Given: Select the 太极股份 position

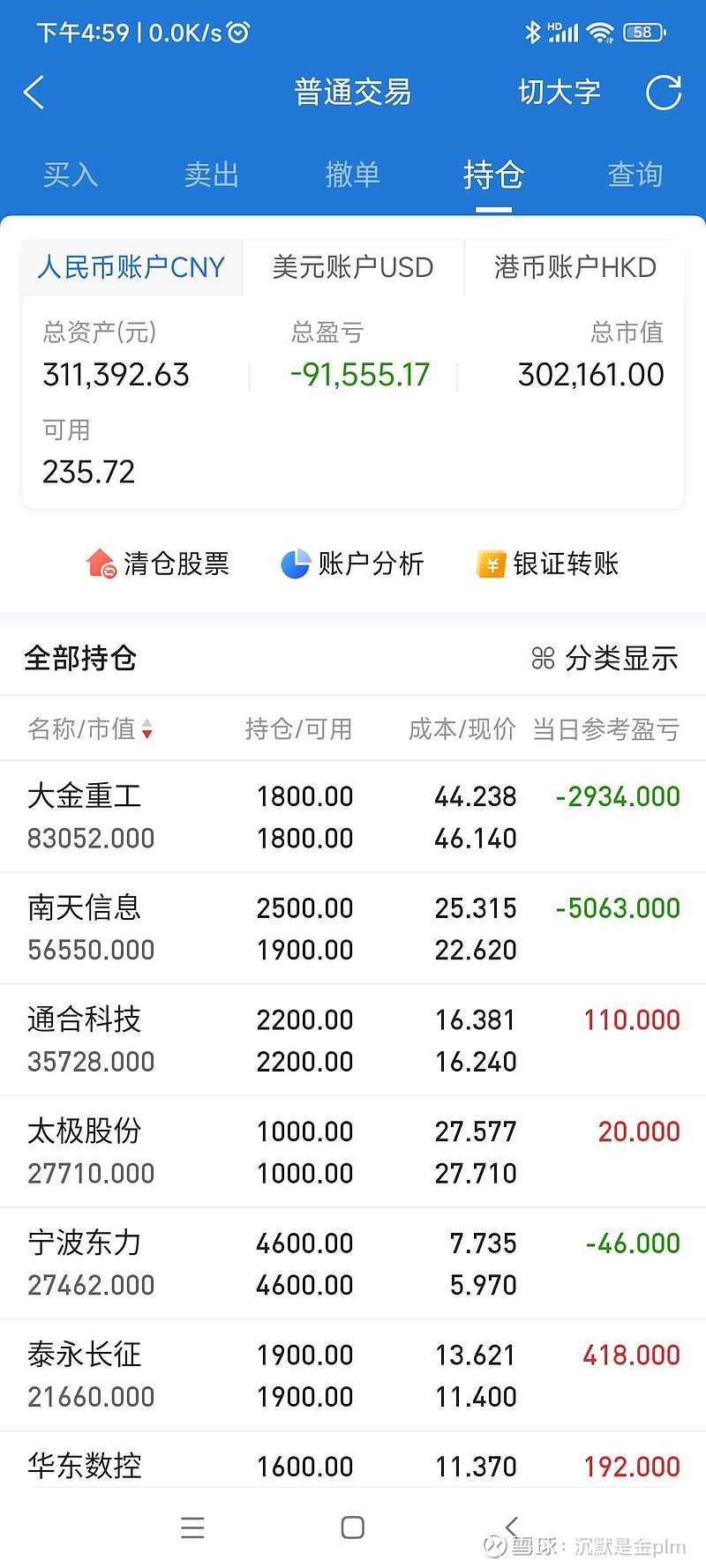Looking at the screenshot, I should 353,1152.
